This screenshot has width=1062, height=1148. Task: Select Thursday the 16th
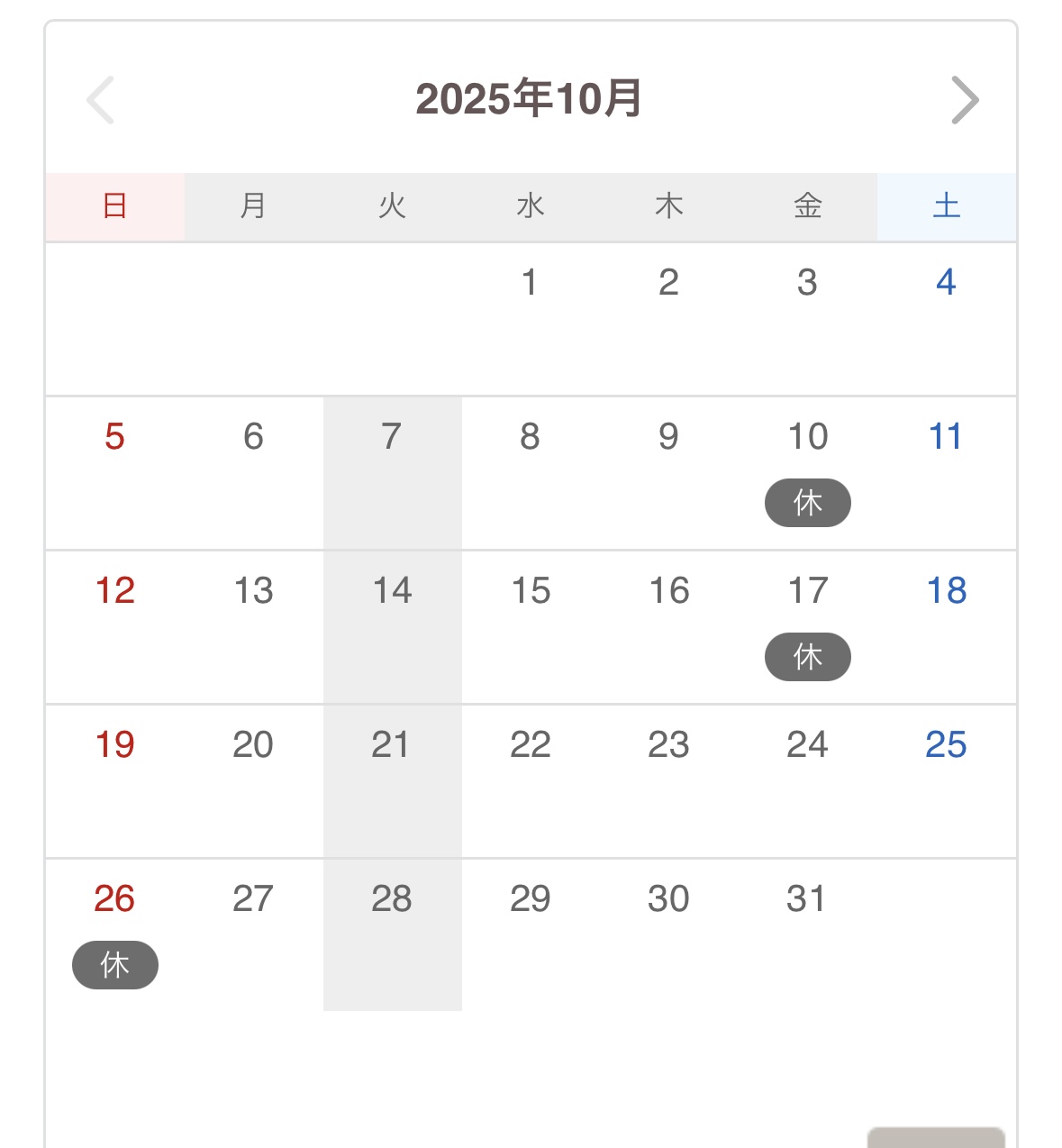(668, 591)
